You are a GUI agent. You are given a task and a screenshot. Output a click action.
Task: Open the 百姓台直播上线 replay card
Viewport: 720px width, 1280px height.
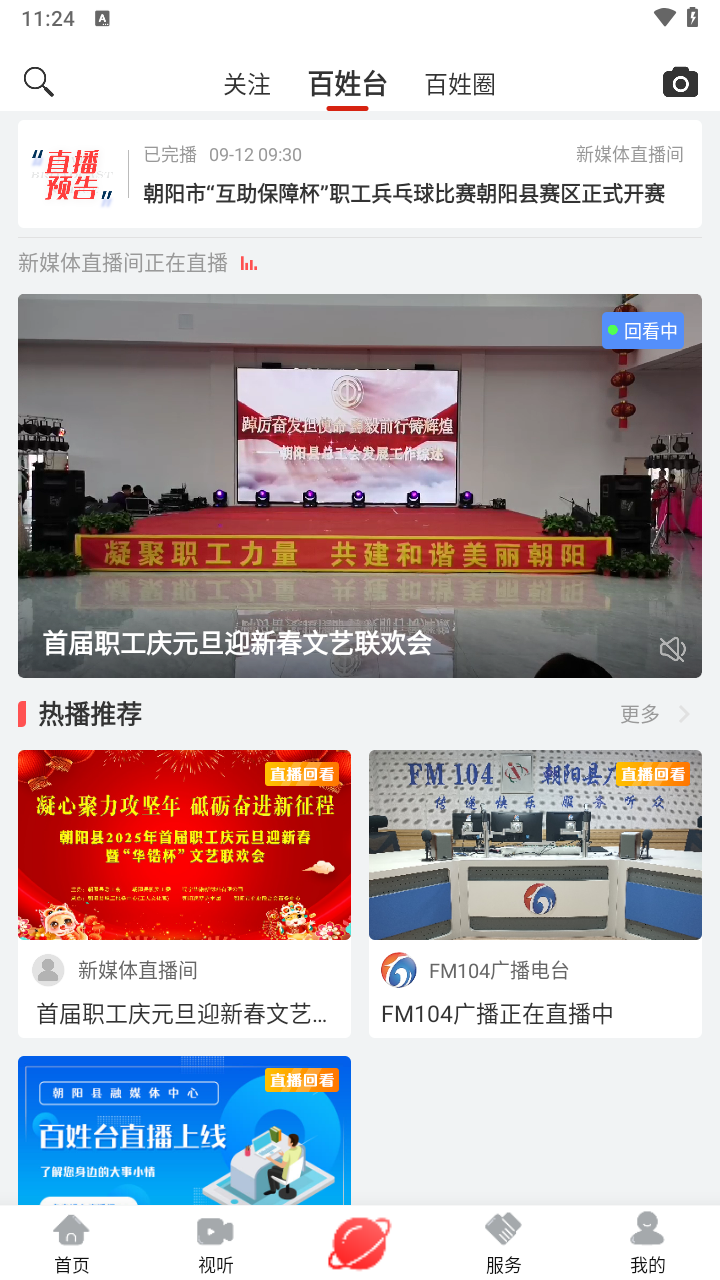[x=184, y=1130]
